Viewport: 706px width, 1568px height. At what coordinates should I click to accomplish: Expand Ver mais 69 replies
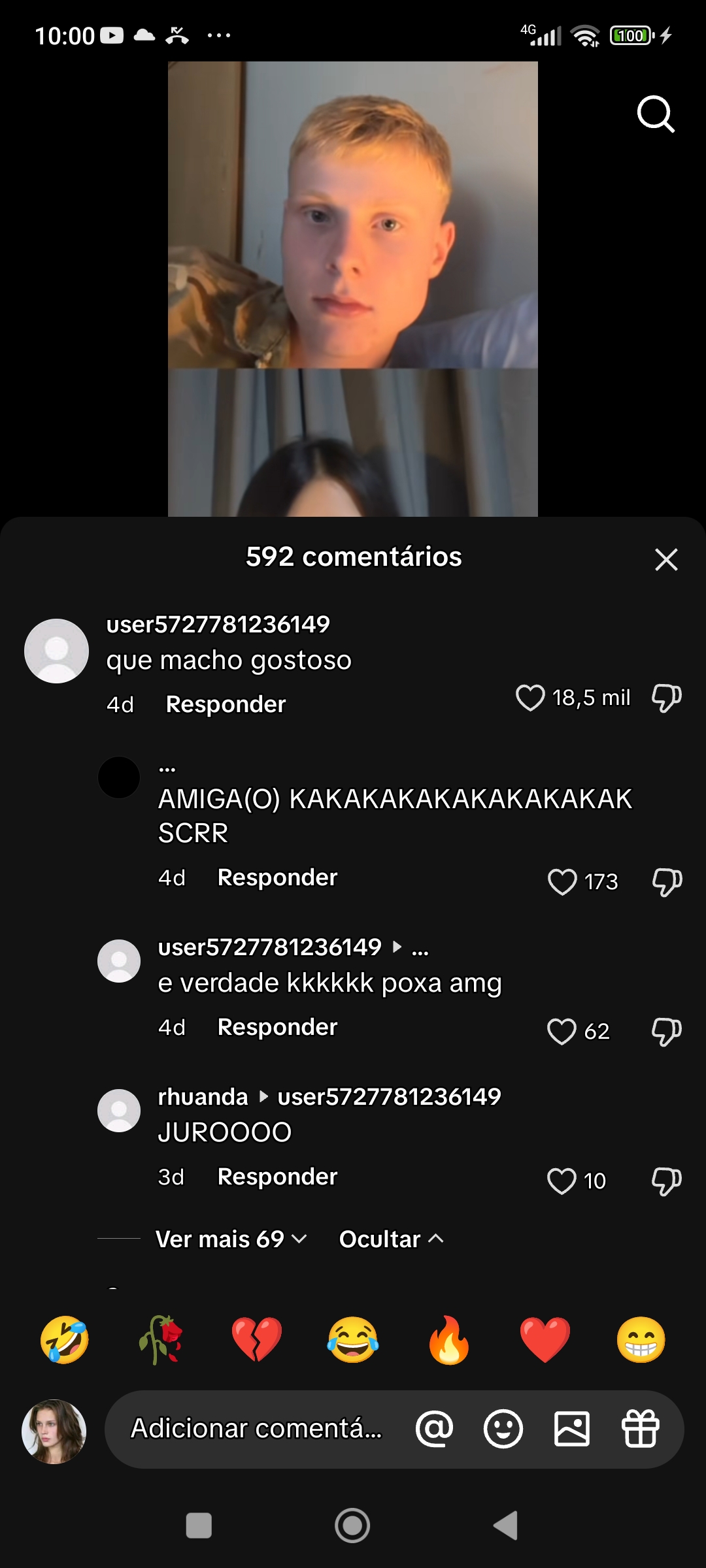[231, 1239]
